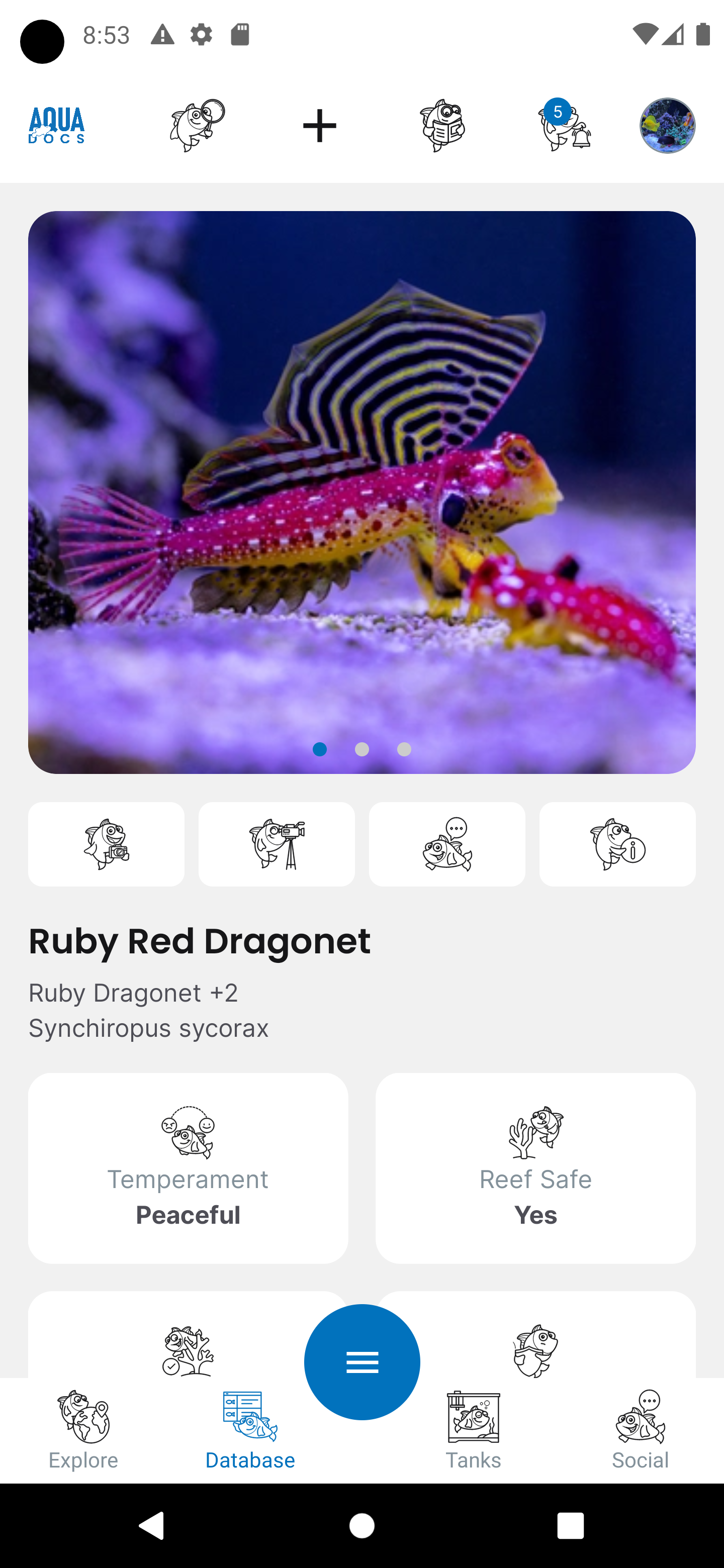
Task: Jump to the second image dot
Action: (361, 749)
